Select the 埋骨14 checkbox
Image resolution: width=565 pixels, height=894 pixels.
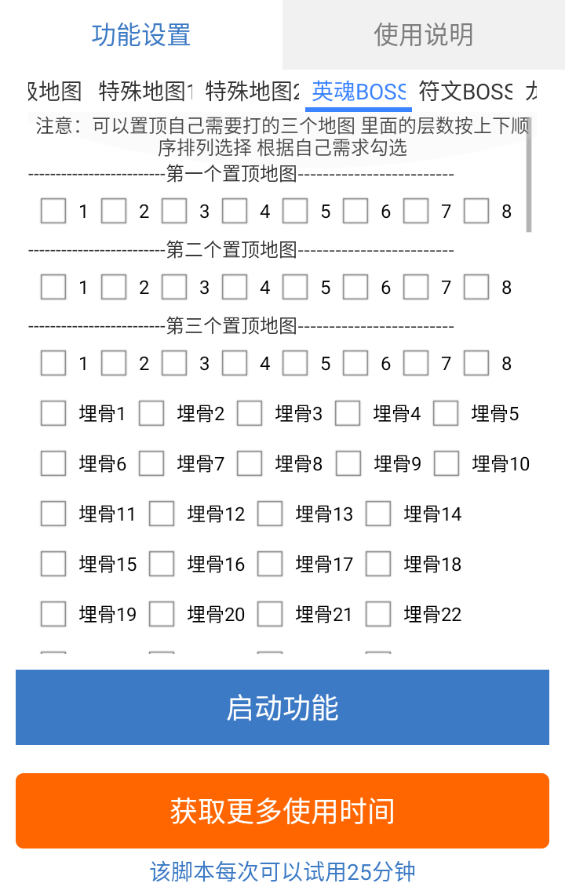coord(378,514)
